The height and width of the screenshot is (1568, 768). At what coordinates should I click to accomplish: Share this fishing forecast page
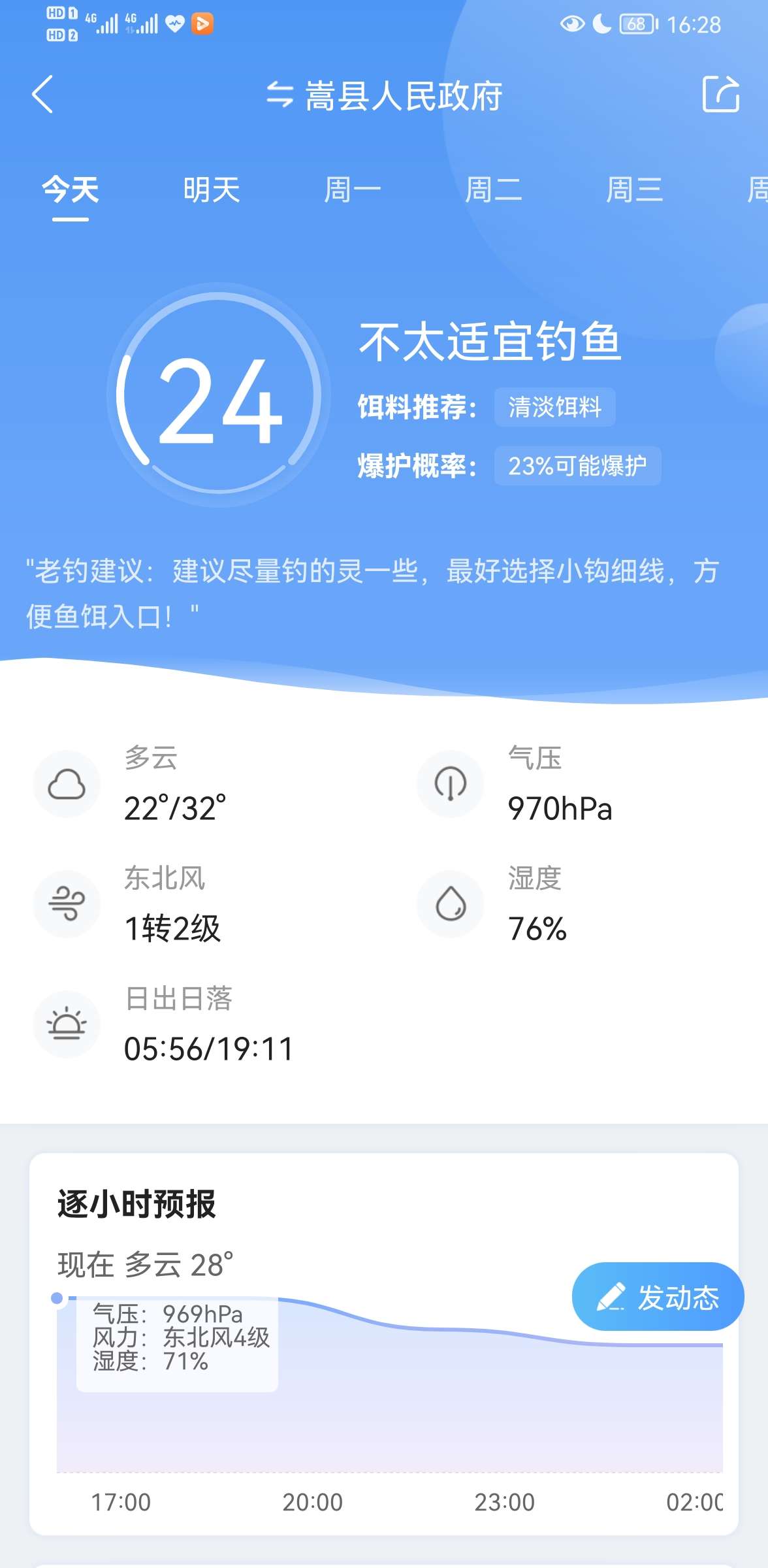(721, 94)
